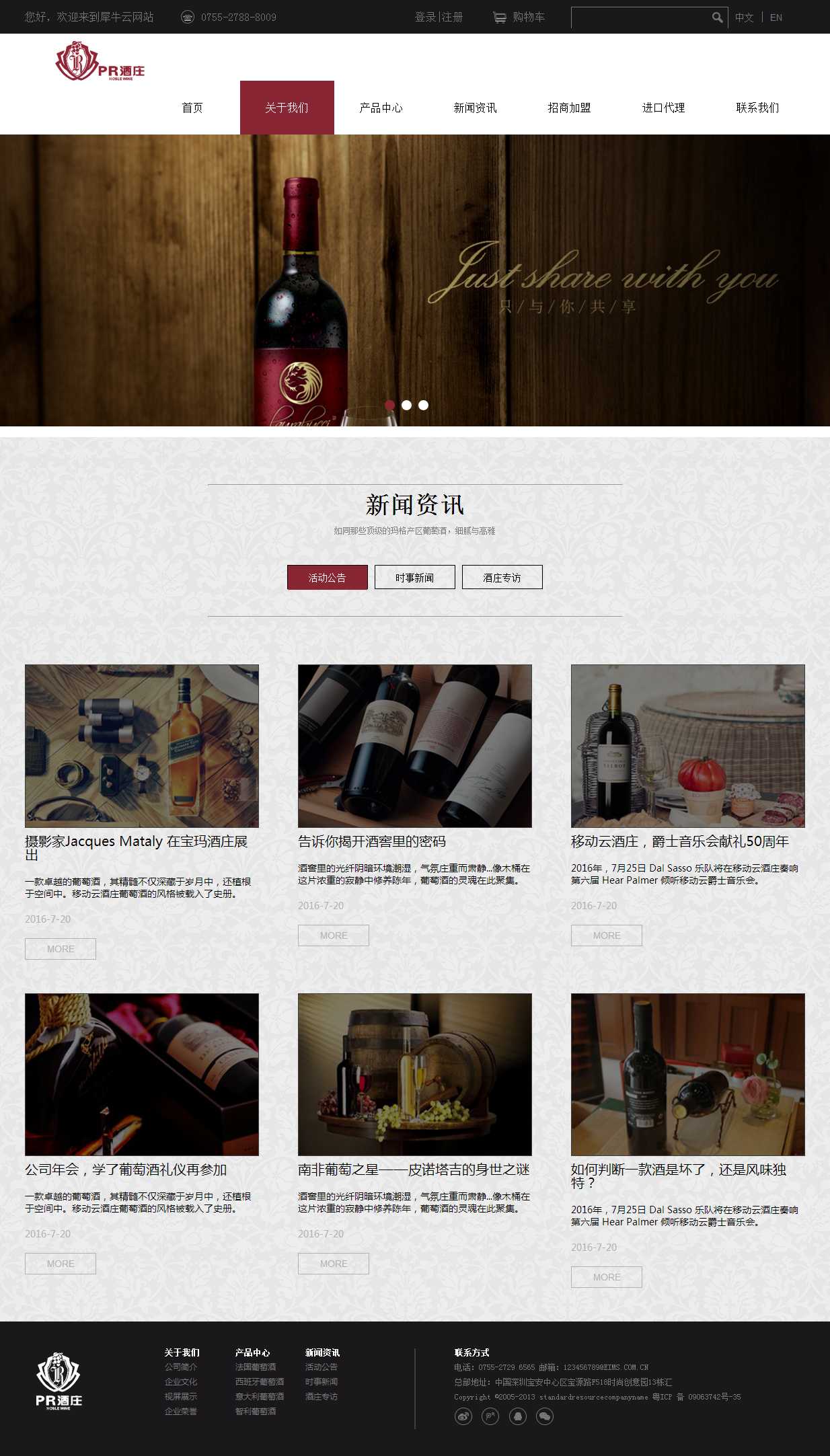830x1456 pixels.
Task: Open the 购物车 shopping cart
Action: tap(519, 17)
